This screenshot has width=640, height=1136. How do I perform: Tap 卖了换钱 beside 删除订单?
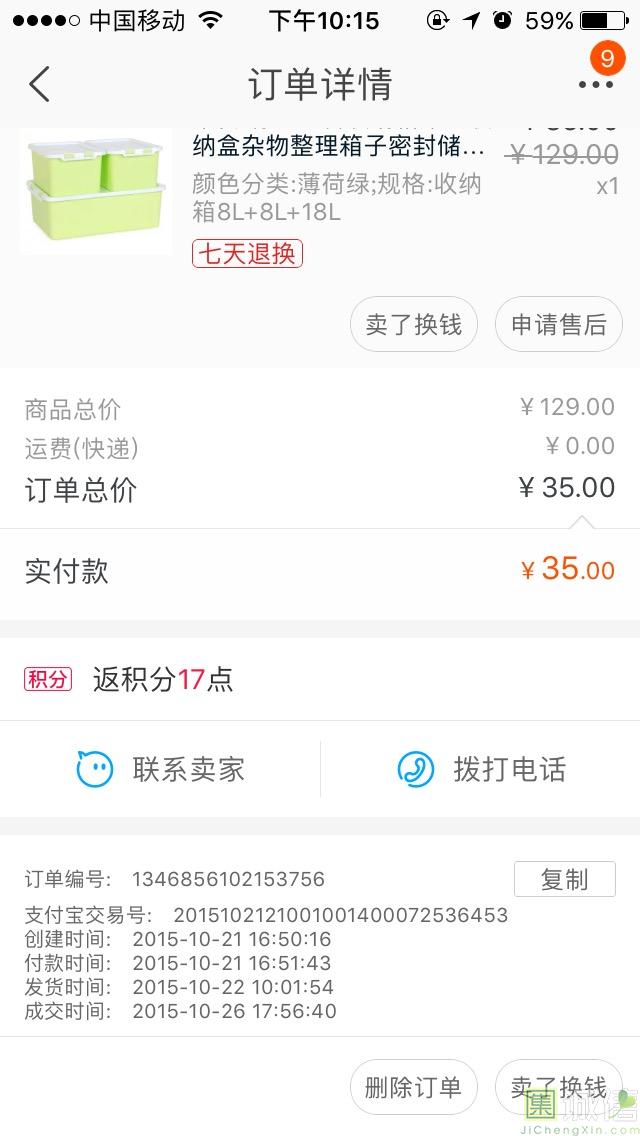[558, 1087]
